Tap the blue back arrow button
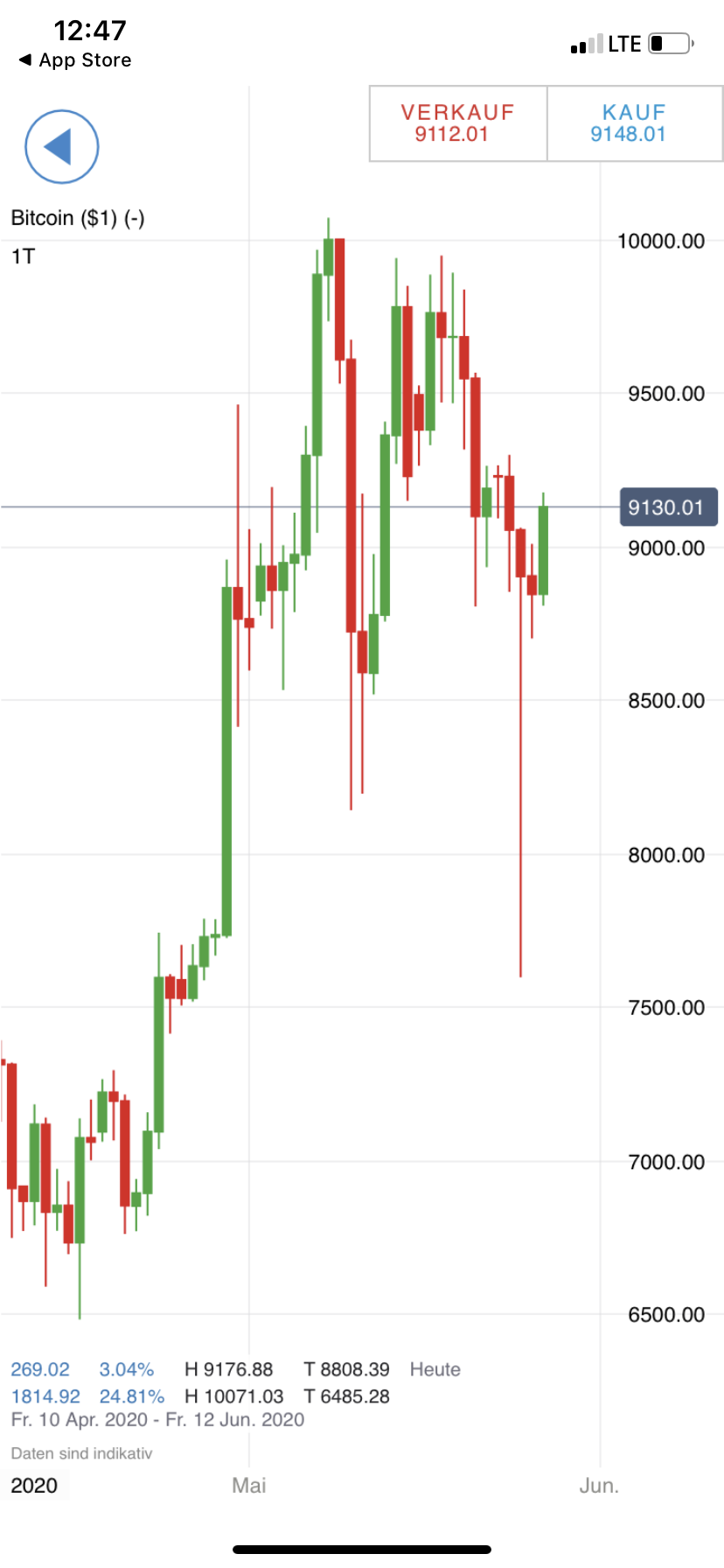Viewport: 724px width, 1568px height. (61, 146)
